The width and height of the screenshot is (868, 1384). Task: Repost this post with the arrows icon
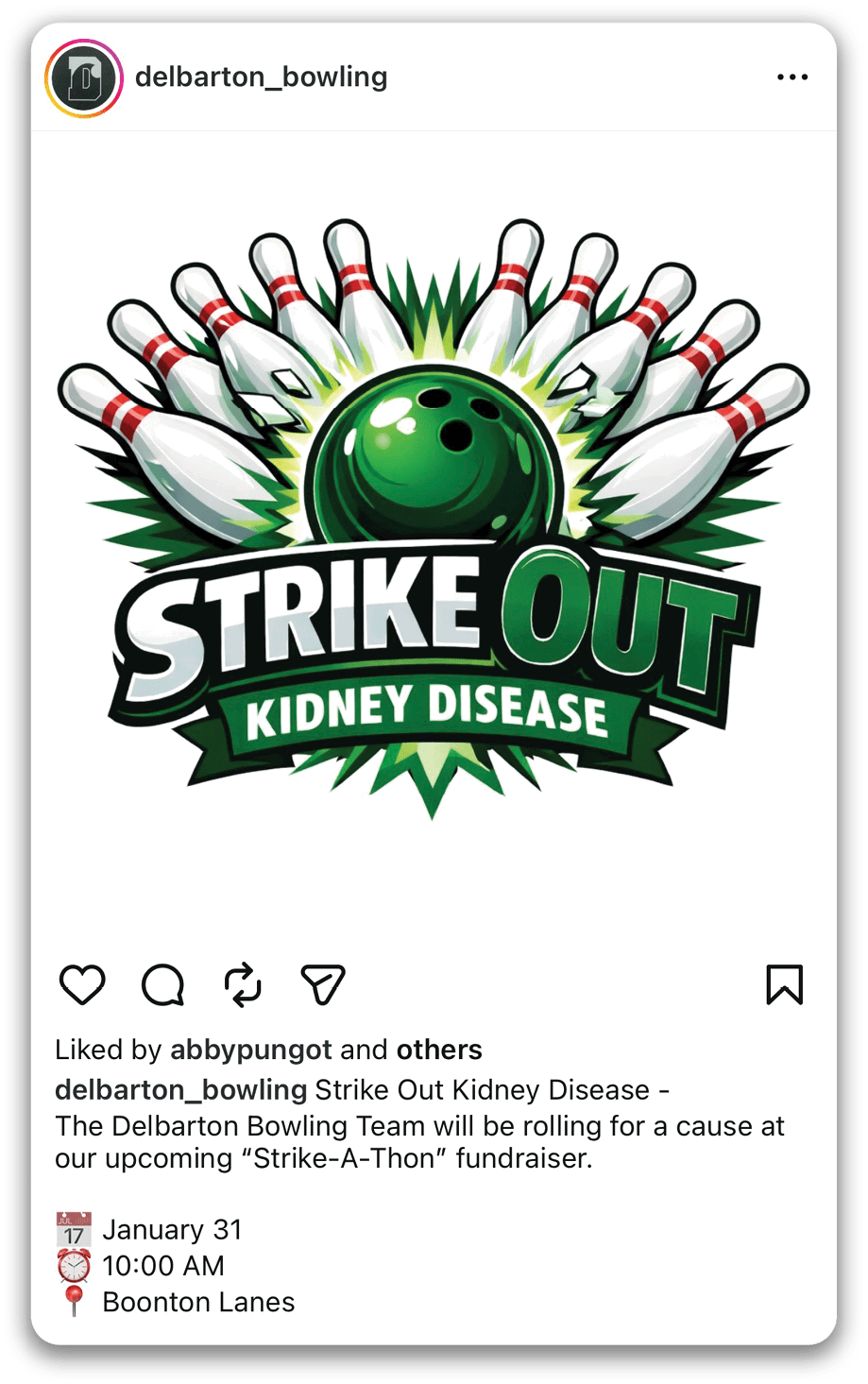point(243,985)
